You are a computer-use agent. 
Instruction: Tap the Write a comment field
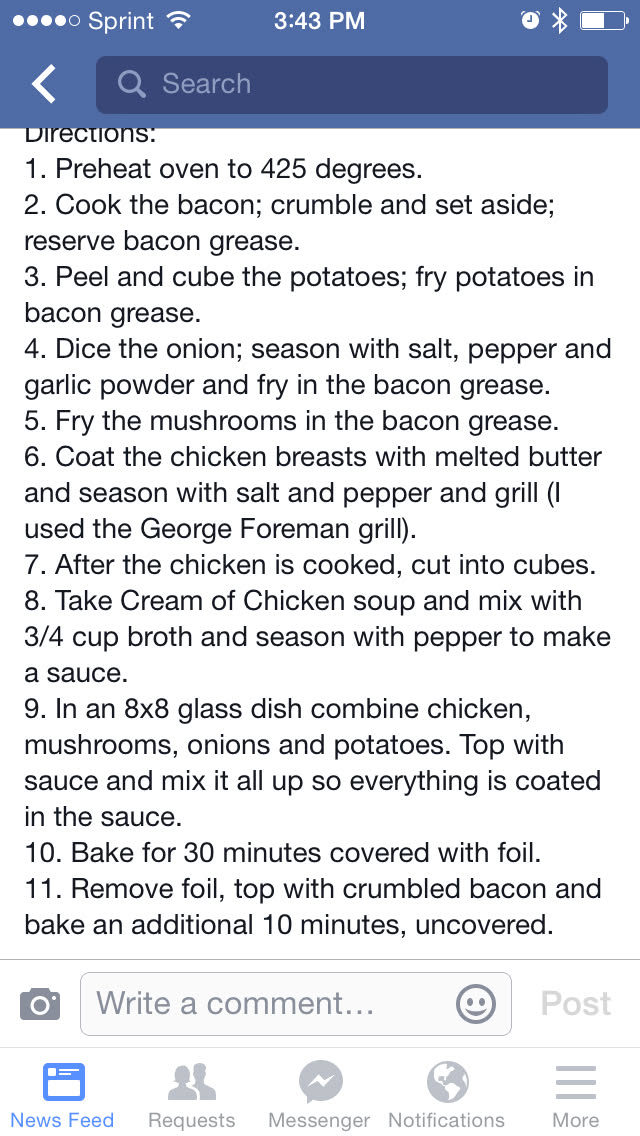(x=270, y=1004)
